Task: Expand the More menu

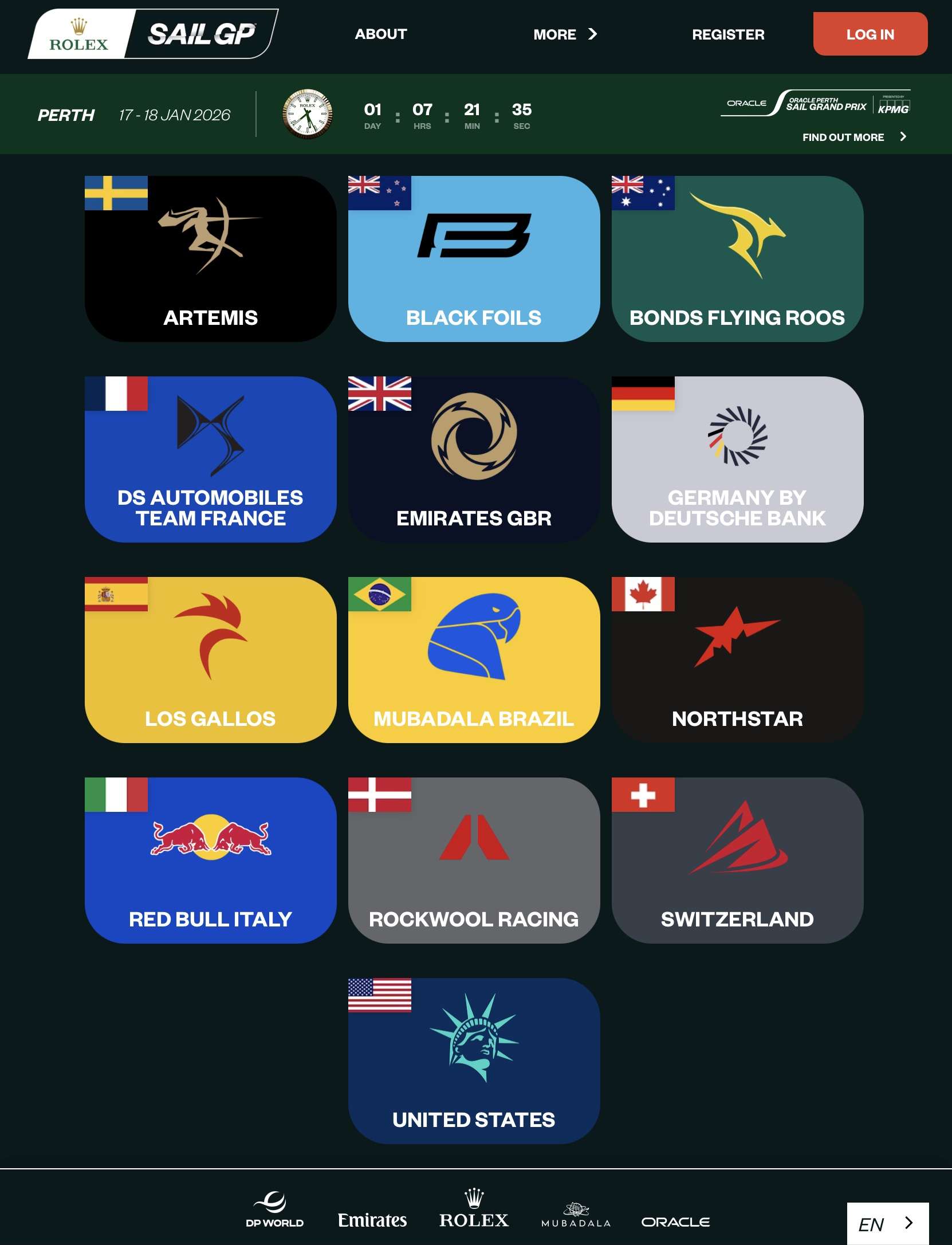Action: 565,34
